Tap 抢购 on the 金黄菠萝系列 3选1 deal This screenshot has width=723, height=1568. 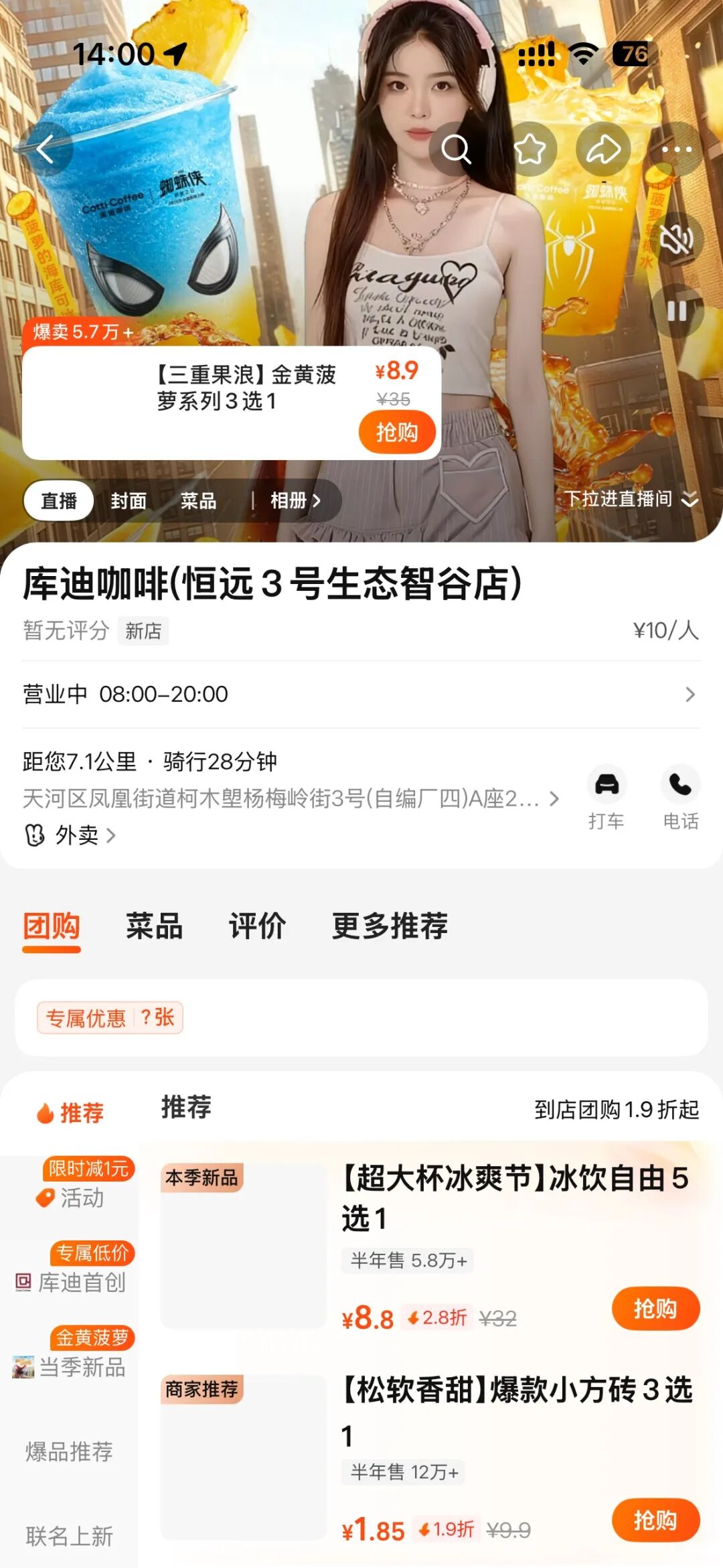(x=397, y=432)
